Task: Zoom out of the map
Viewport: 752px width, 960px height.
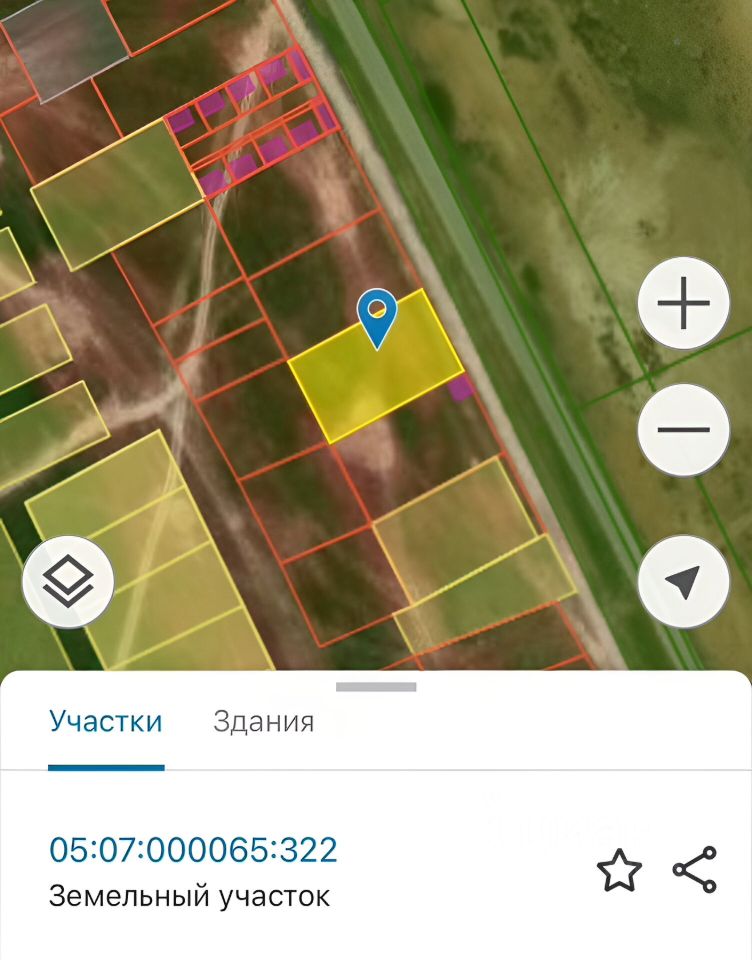Action: tap(684, 430)
